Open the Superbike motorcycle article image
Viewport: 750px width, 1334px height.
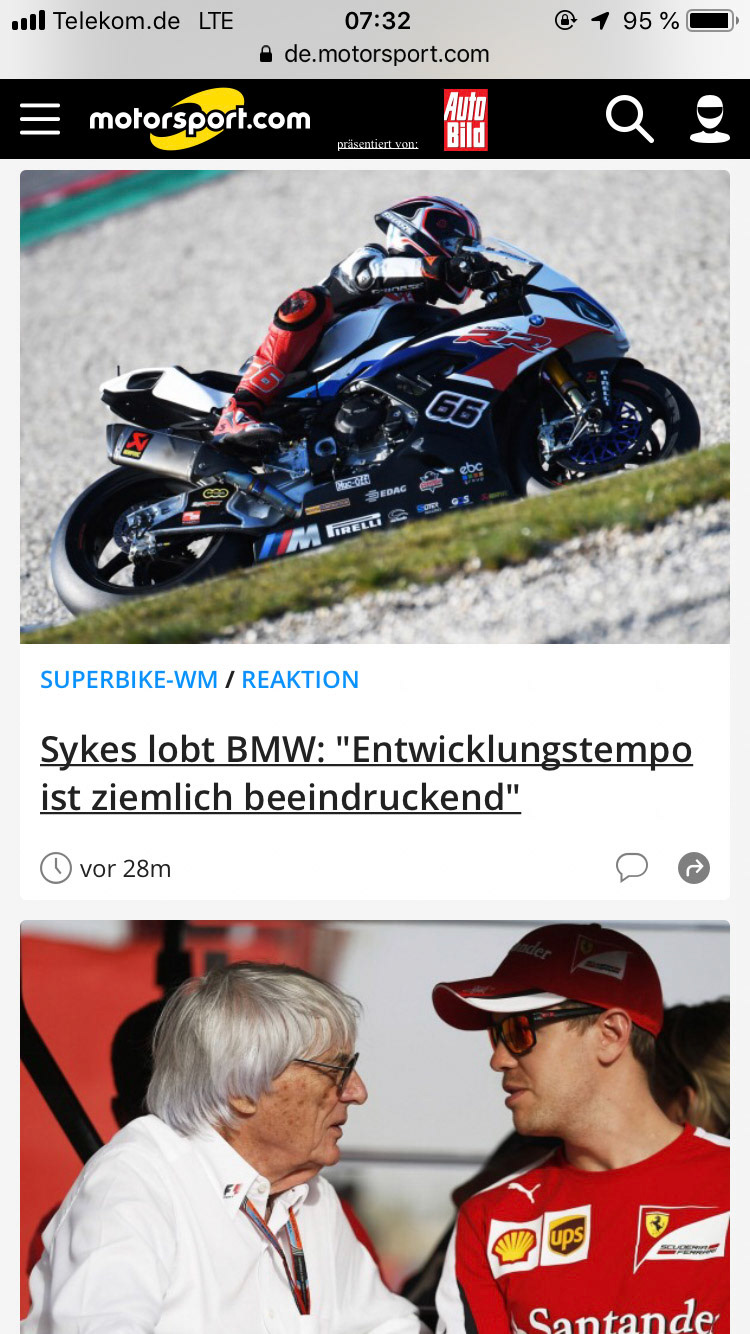(x=375, y=406)
